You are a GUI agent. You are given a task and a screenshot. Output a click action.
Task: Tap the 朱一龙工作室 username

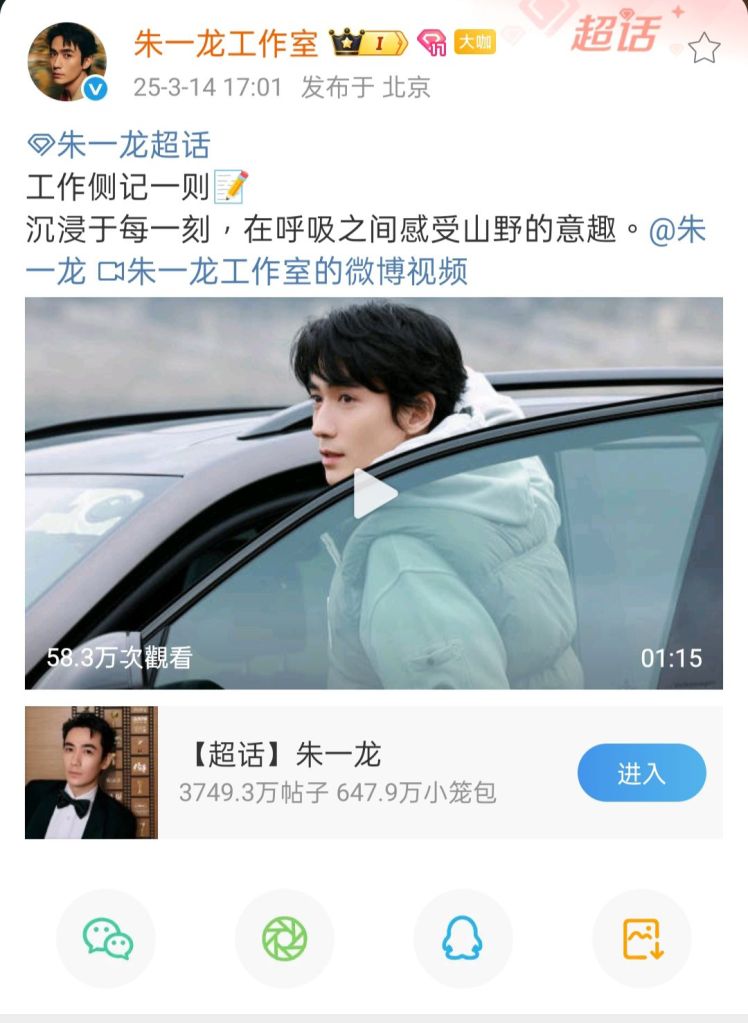point(226,43)
